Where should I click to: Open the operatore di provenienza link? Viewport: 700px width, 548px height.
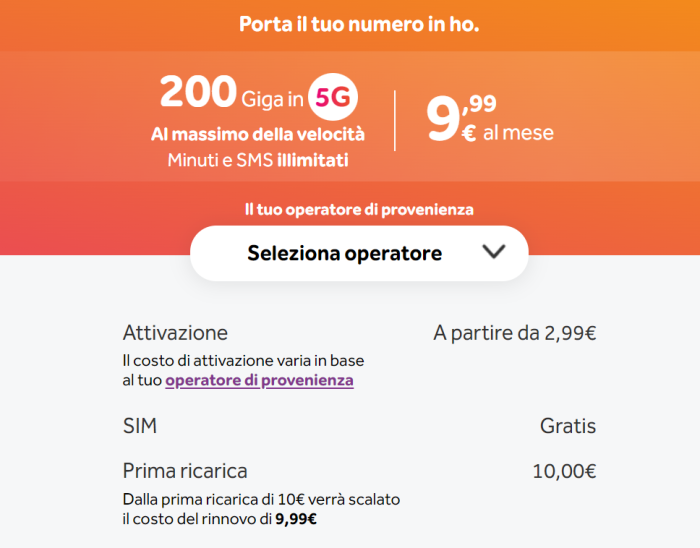coord(259,381)
